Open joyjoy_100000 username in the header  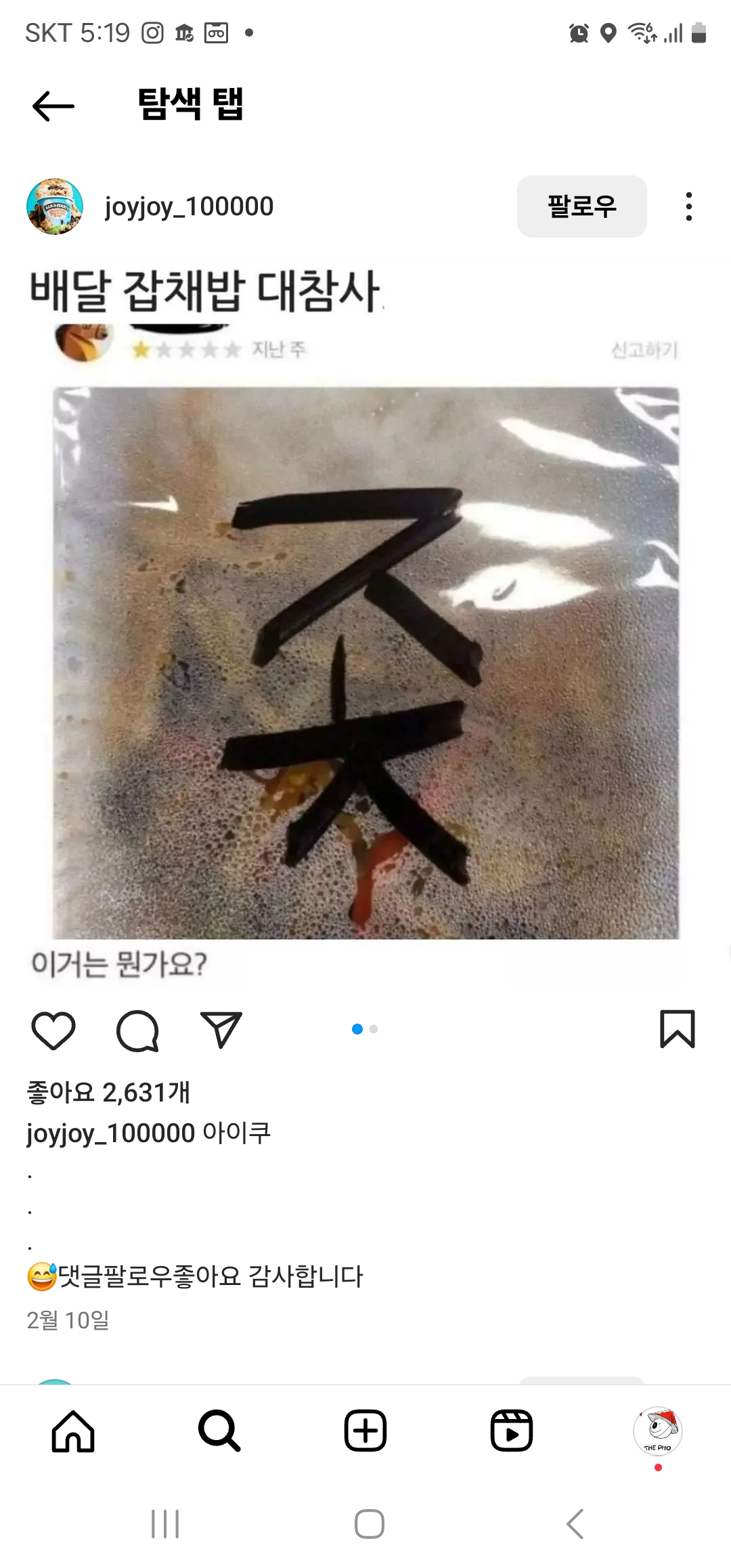tap(189, 206)
